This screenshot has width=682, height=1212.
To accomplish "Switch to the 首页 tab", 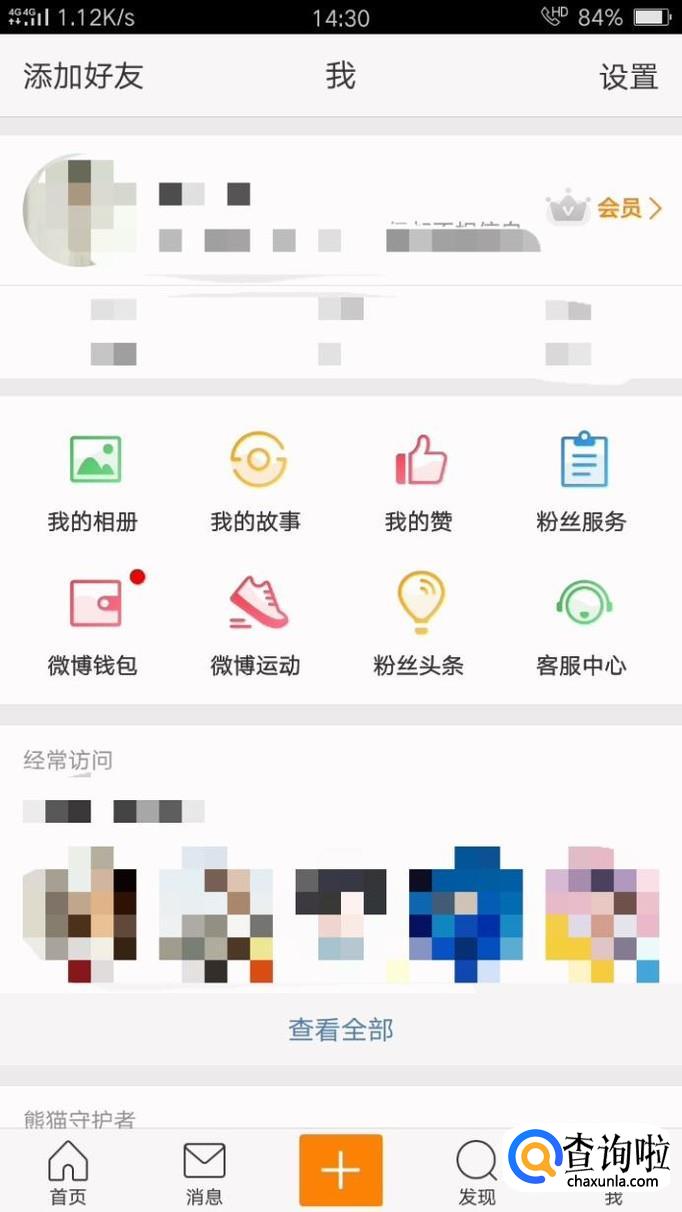I will point(68,1174).
